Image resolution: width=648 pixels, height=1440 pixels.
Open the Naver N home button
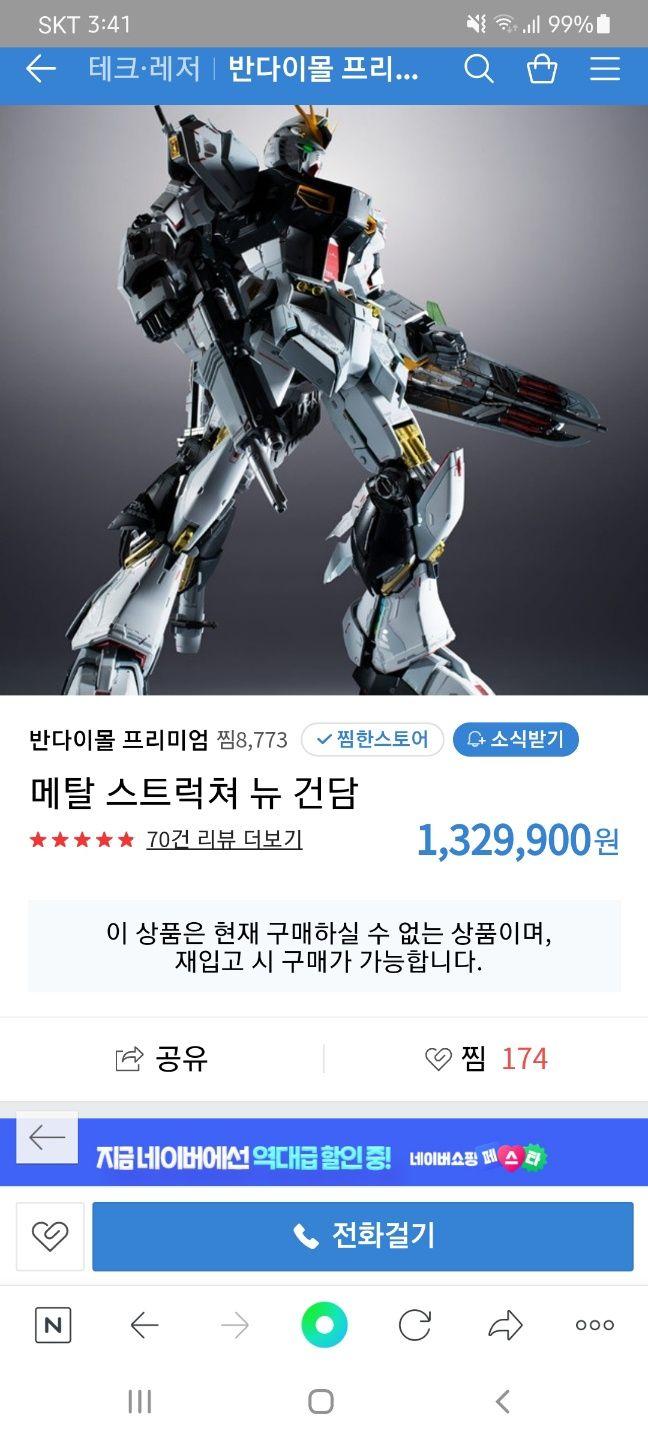click(52, 1326)
